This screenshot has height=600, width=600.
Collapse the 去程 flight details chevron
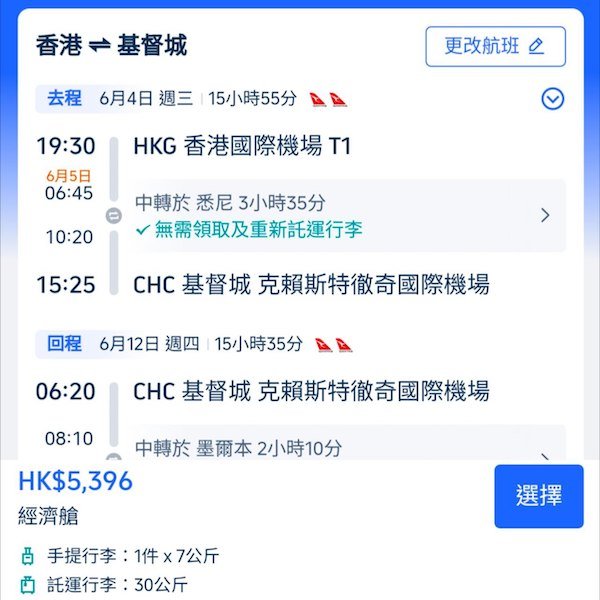point(552,98)
